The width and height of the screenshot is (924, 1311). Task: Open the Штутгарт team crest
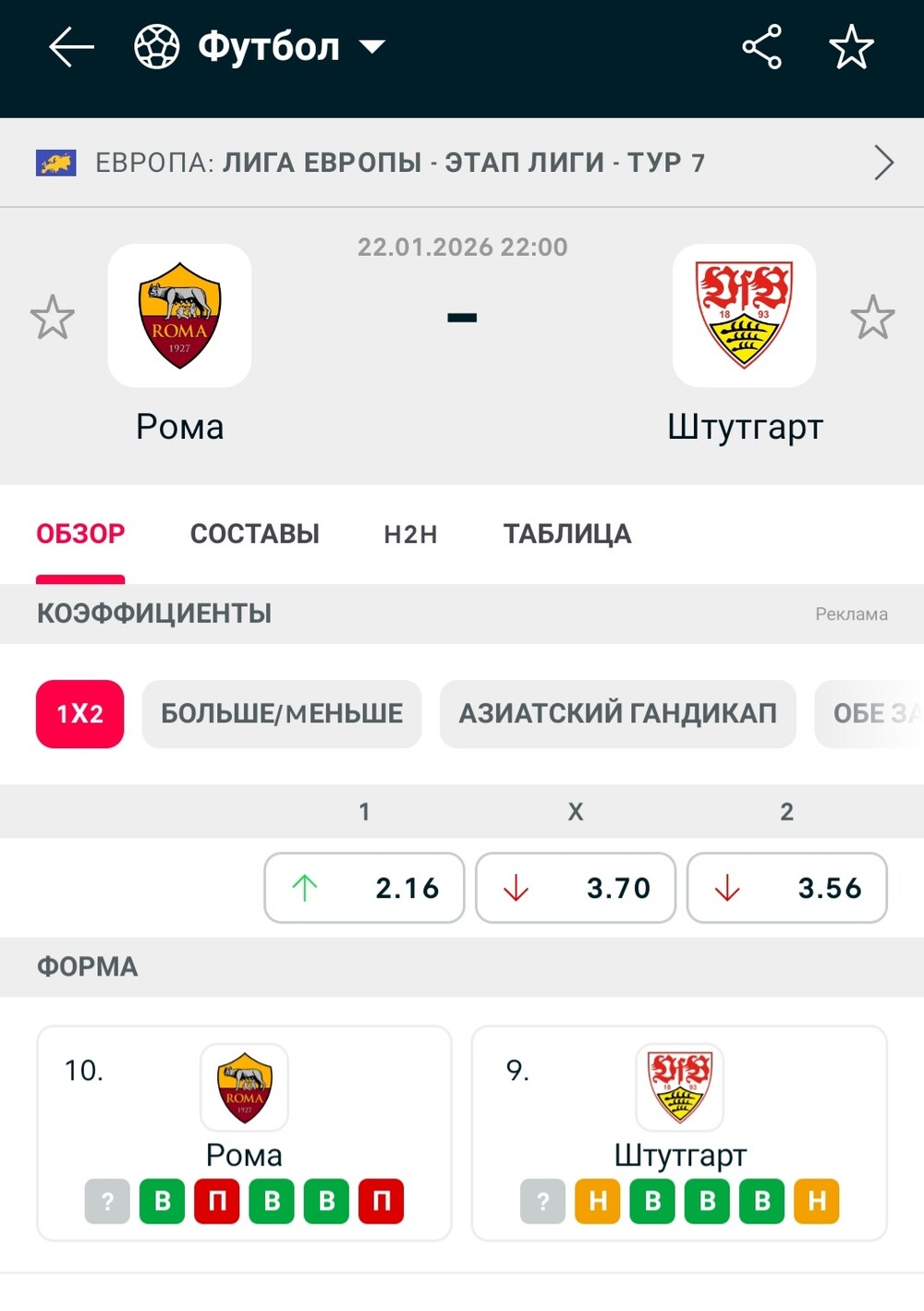coord(744,316)
